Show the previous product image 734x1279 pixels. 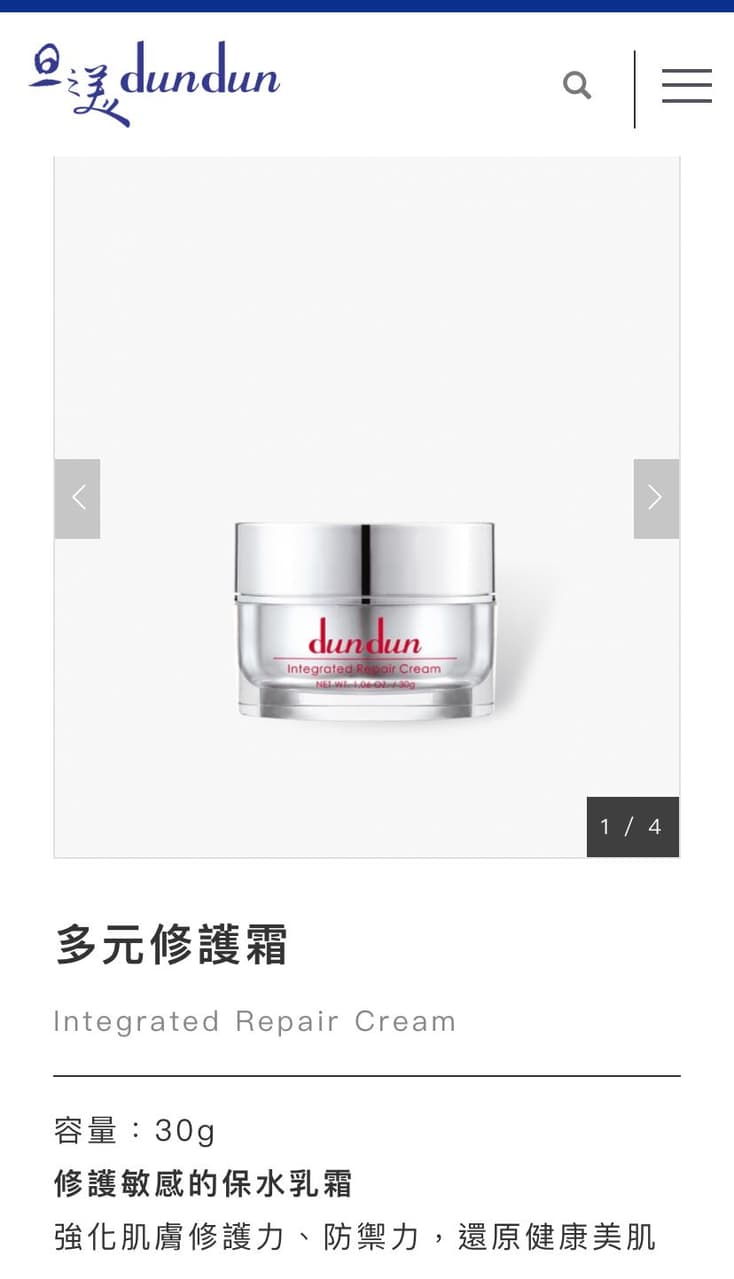(77, 498)
